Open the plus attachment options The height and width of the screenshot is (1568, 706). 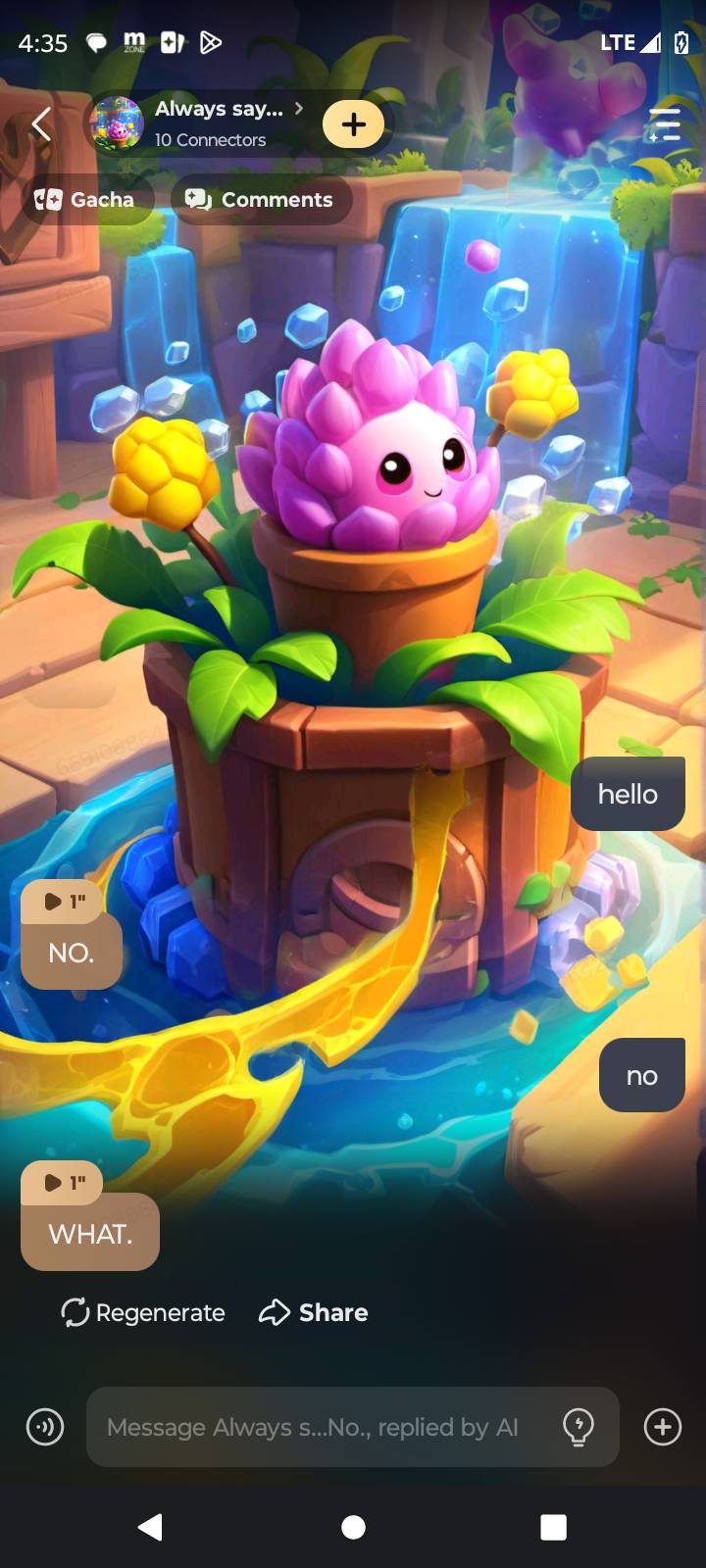pos(663,1427)
